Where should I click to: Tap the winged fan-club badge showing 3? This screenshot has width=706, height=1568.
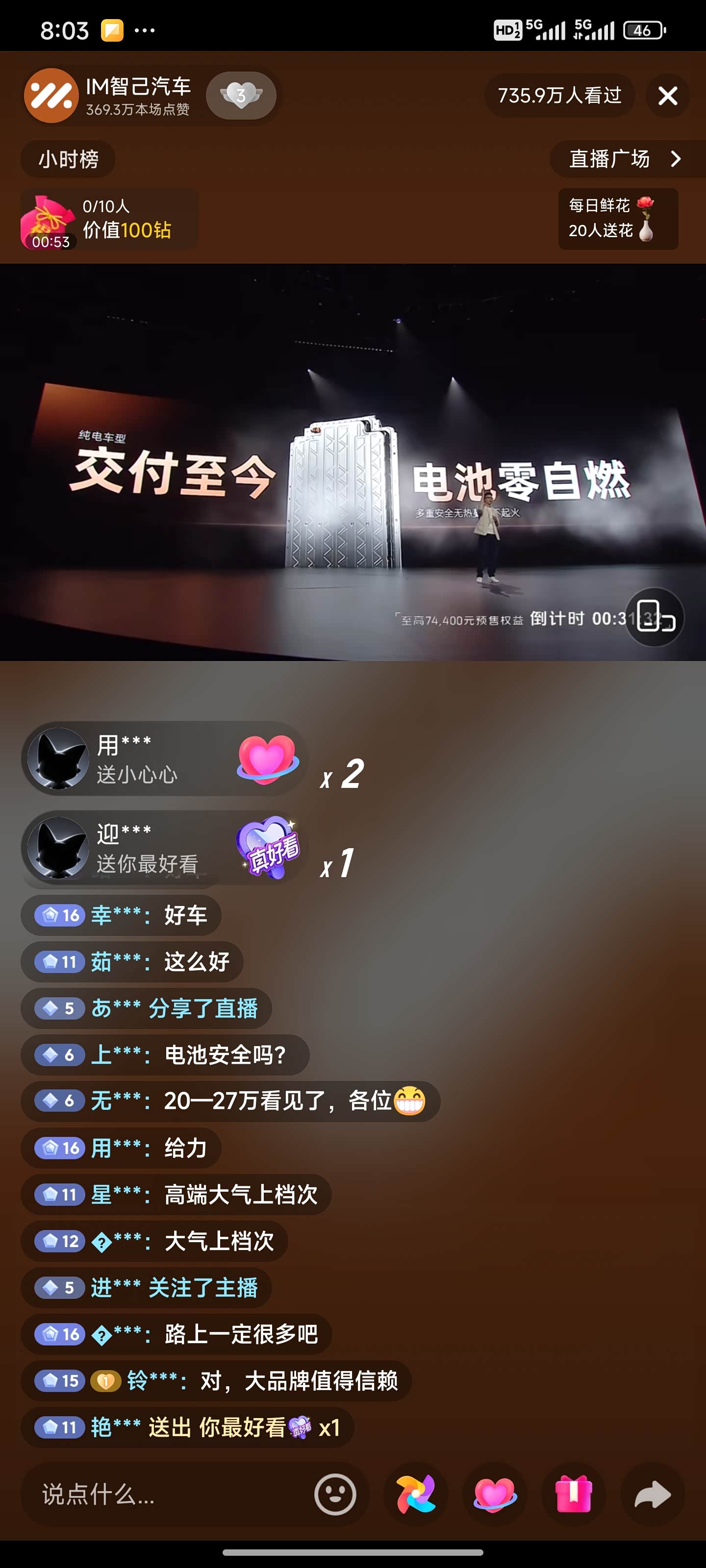point(241,96)
